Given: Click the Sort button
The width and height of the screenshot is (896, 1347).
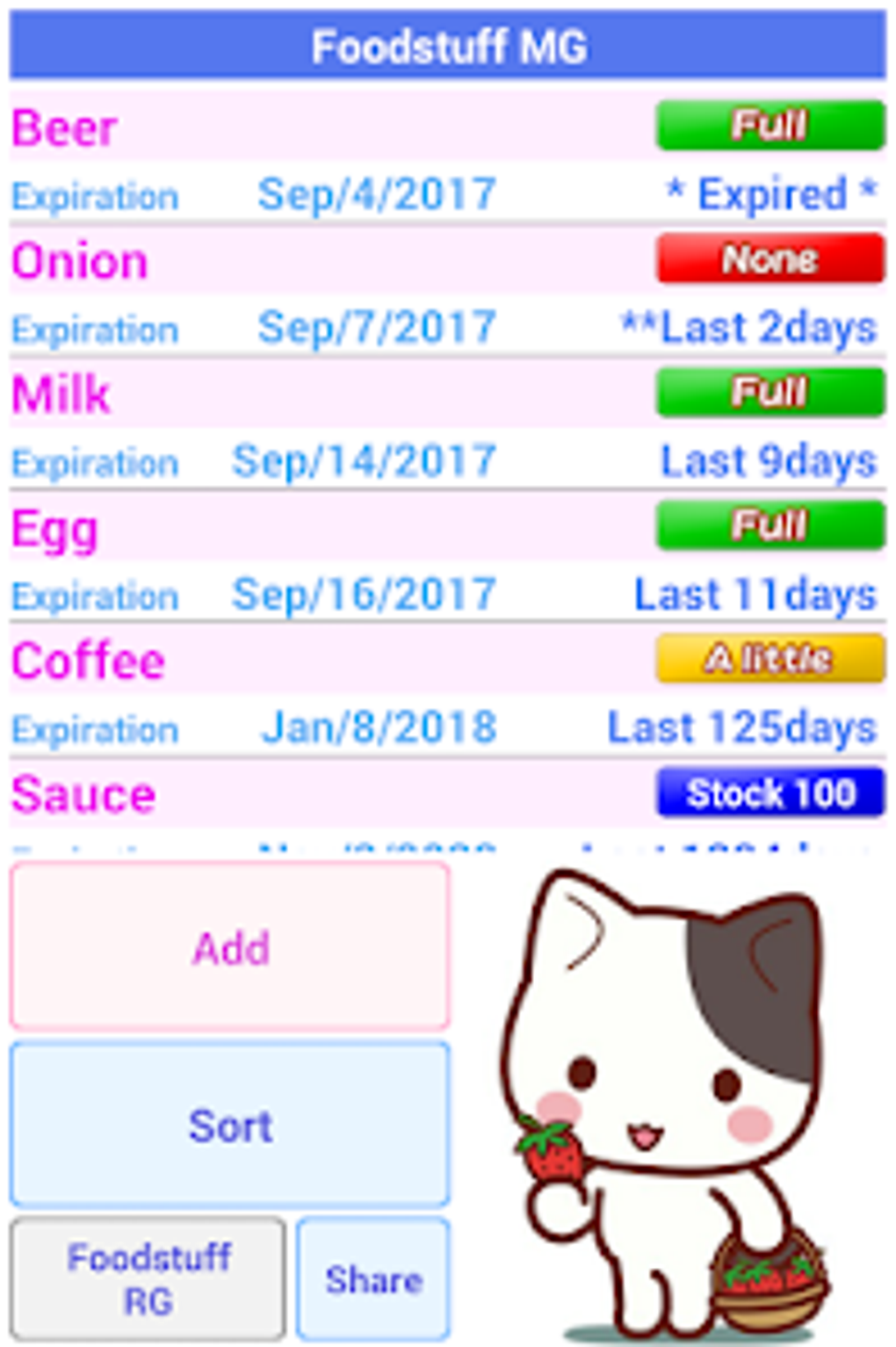Looking at the screenshot, I should pyautogui.click(x=228, y=1125).
